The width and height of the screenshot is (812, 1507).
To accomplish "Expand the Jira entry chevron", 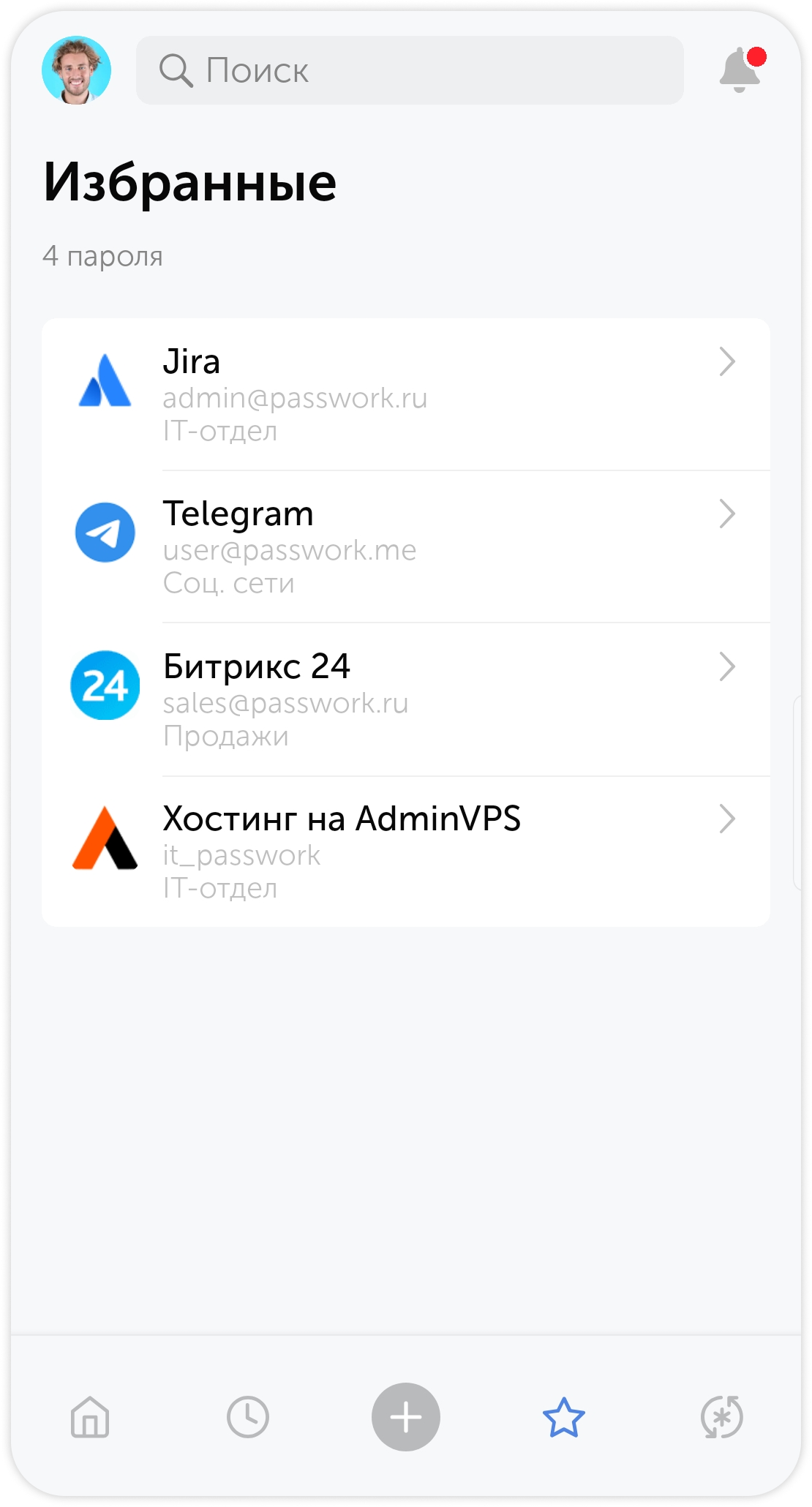I will [726, 362].
